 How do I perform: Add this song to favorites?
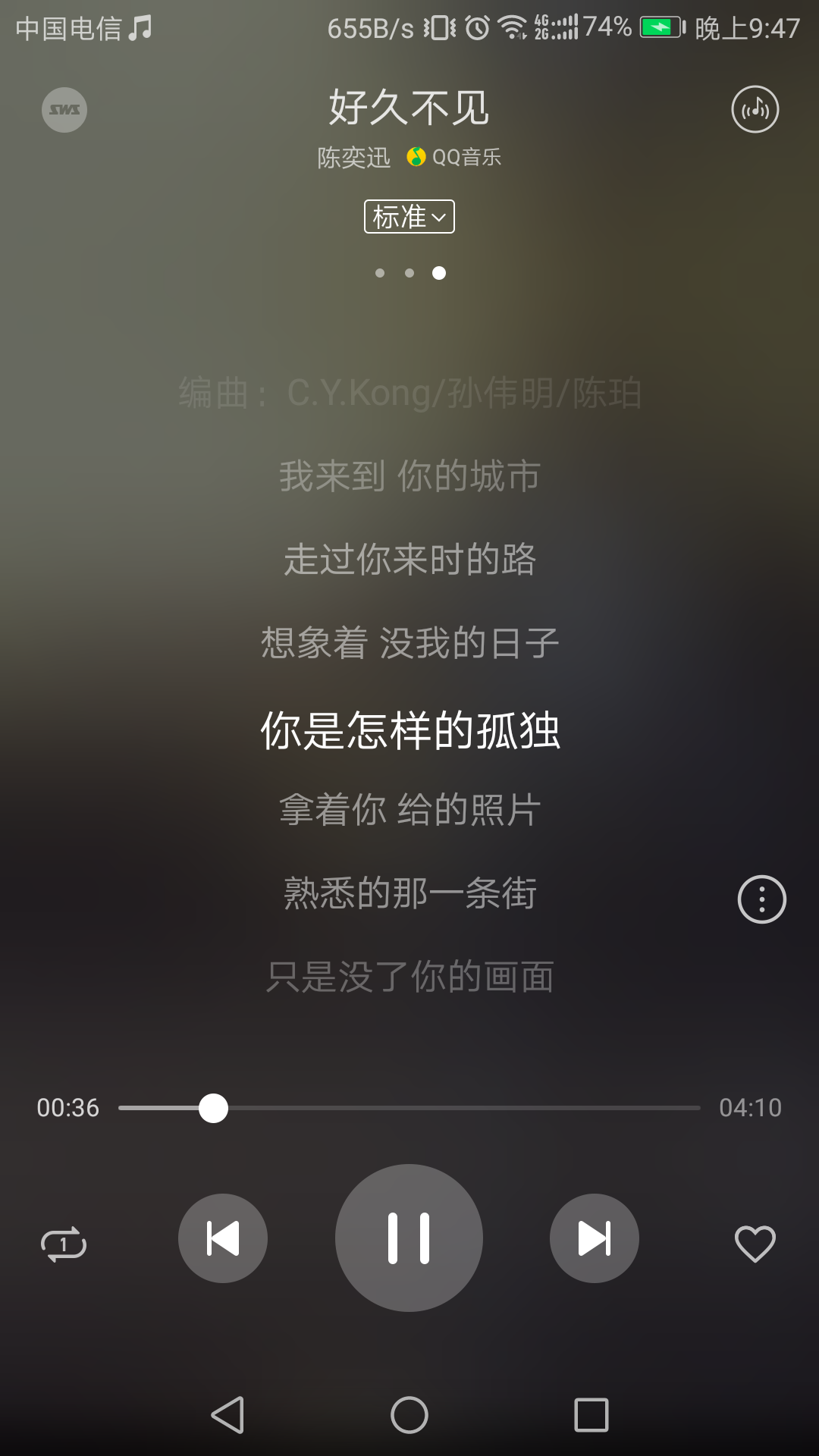click(x=755, y=1244)
